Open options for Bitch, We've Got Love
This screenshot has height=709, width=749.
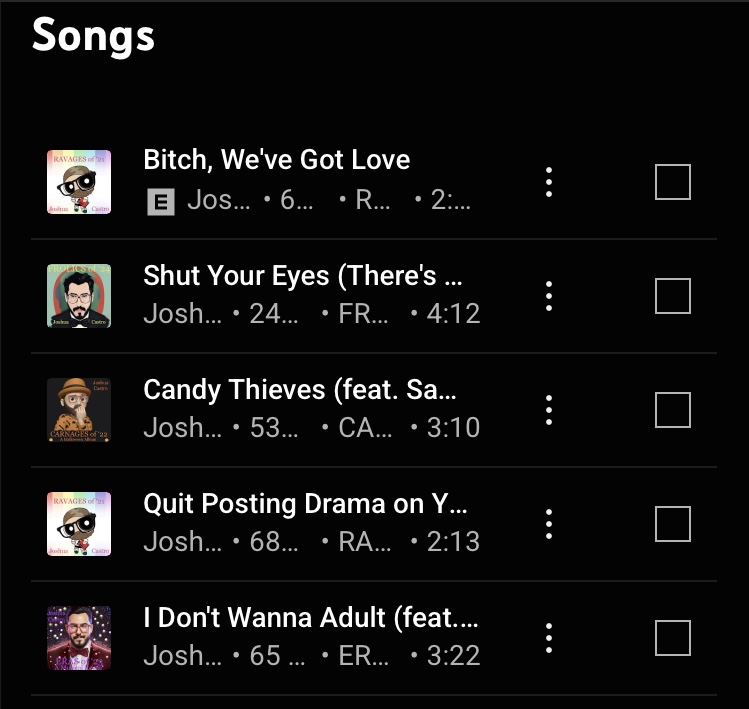click(549, 182)
